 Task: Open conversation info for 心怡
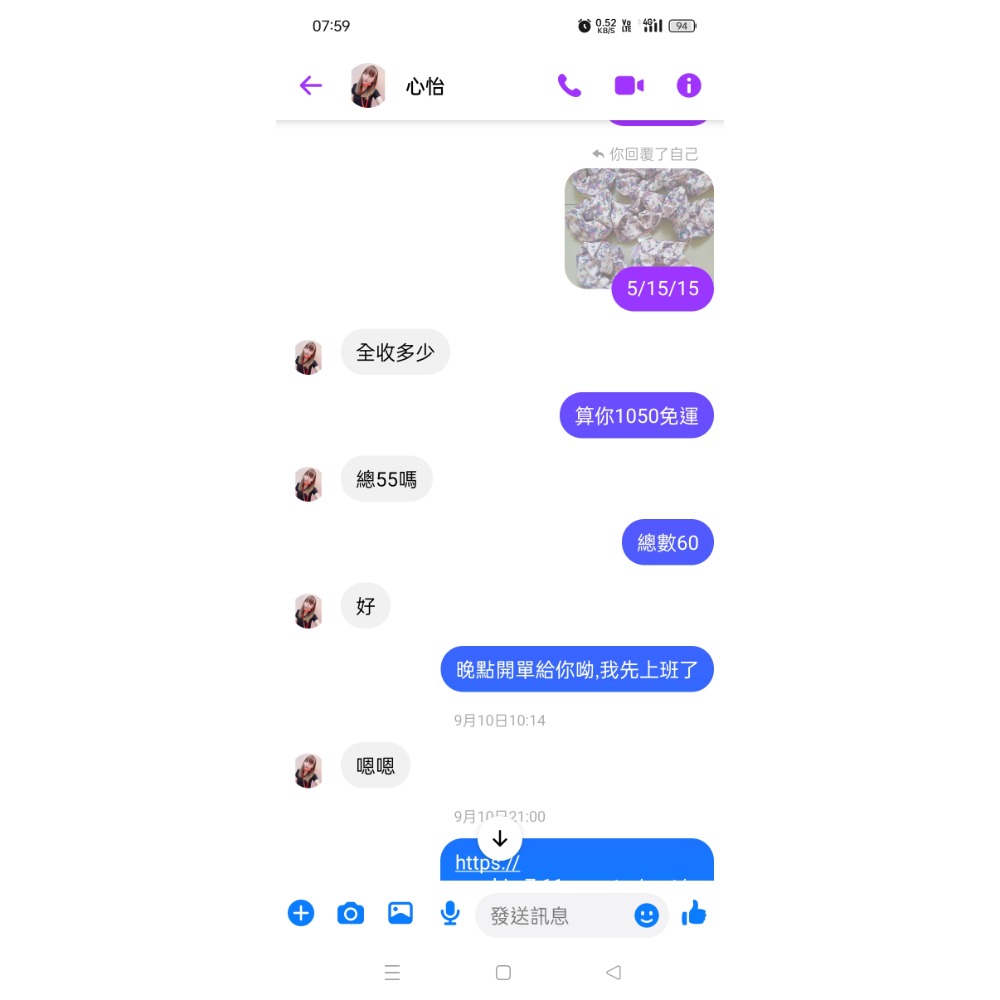coord(689,86)
